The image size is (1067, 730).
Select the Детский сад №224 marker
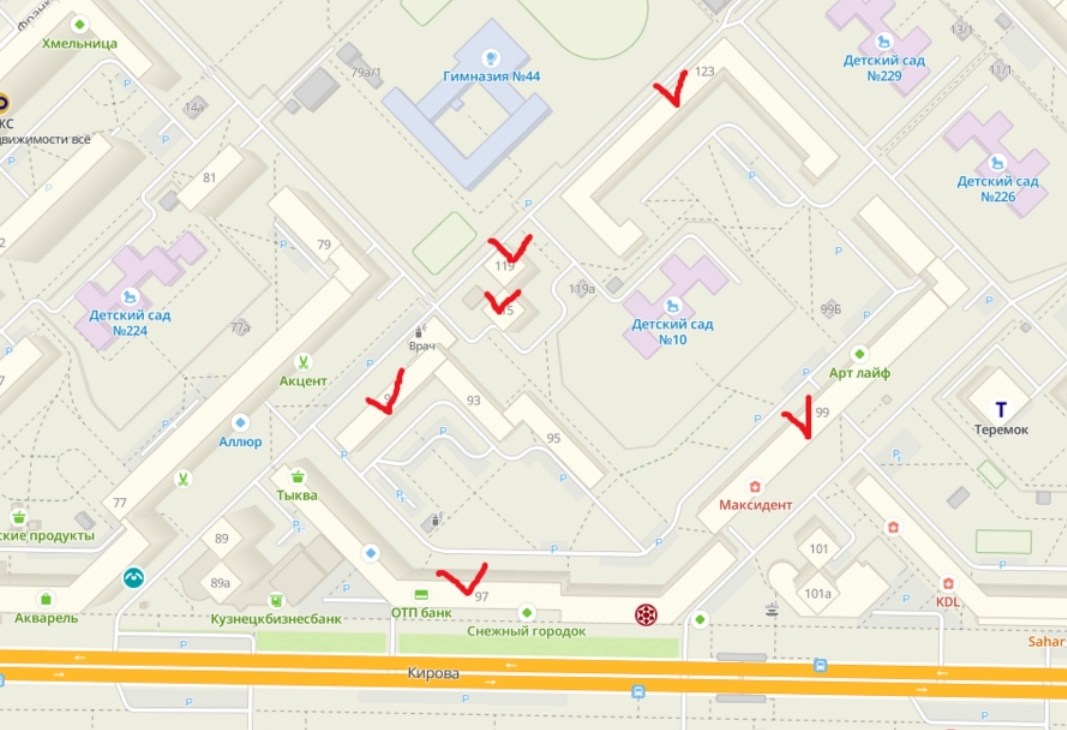coord(130,297)
